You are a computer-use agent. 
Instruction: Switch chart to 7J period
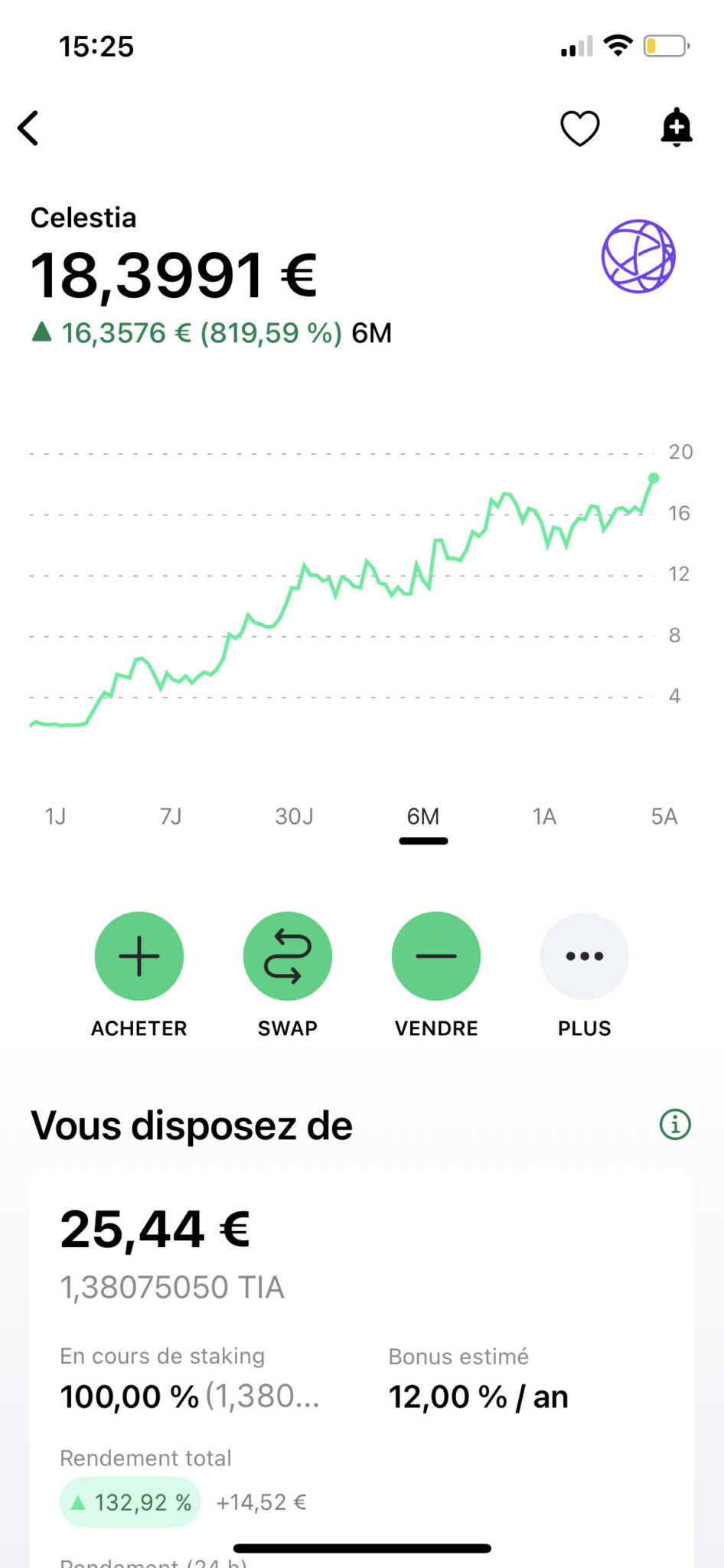pos(169,816)
